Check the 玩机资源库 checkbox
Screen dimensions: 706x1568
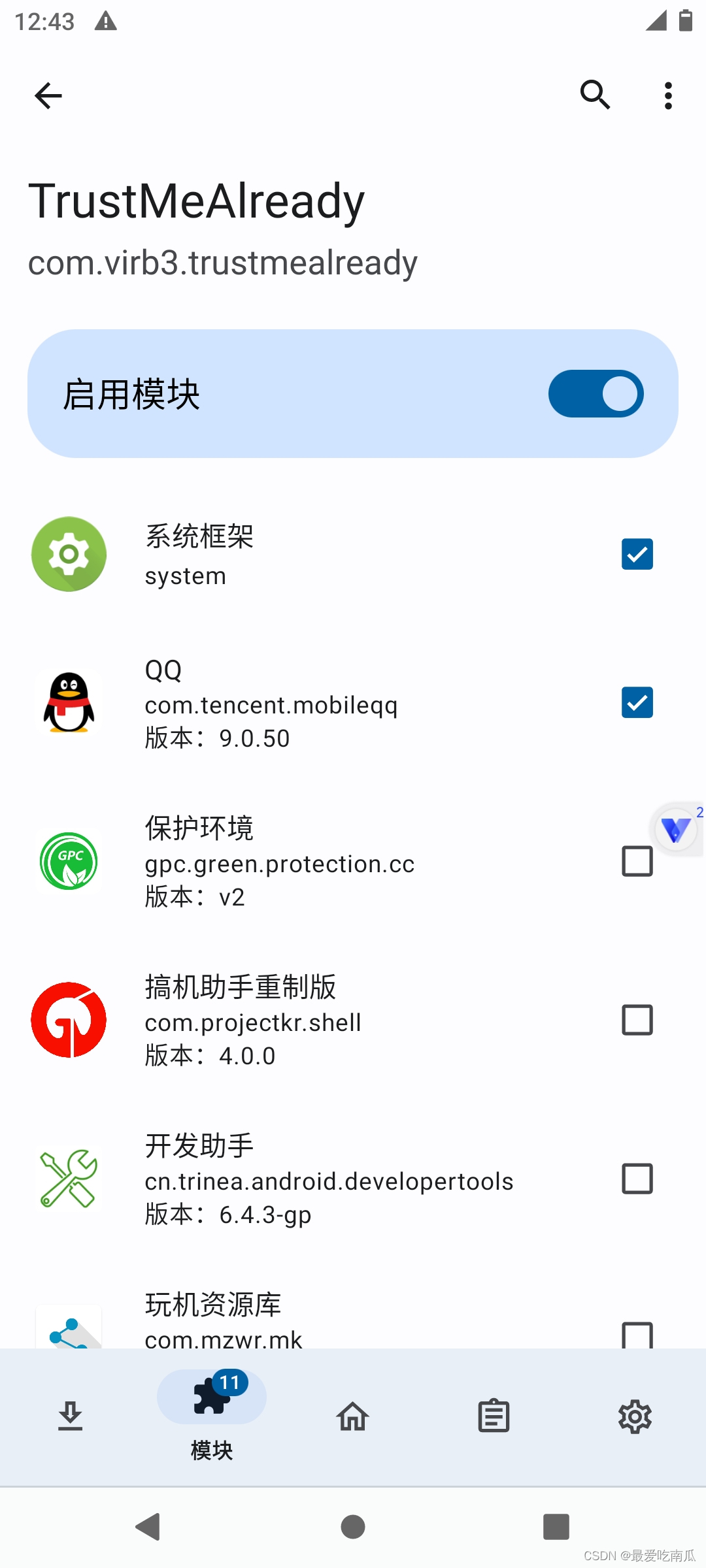637,1334
